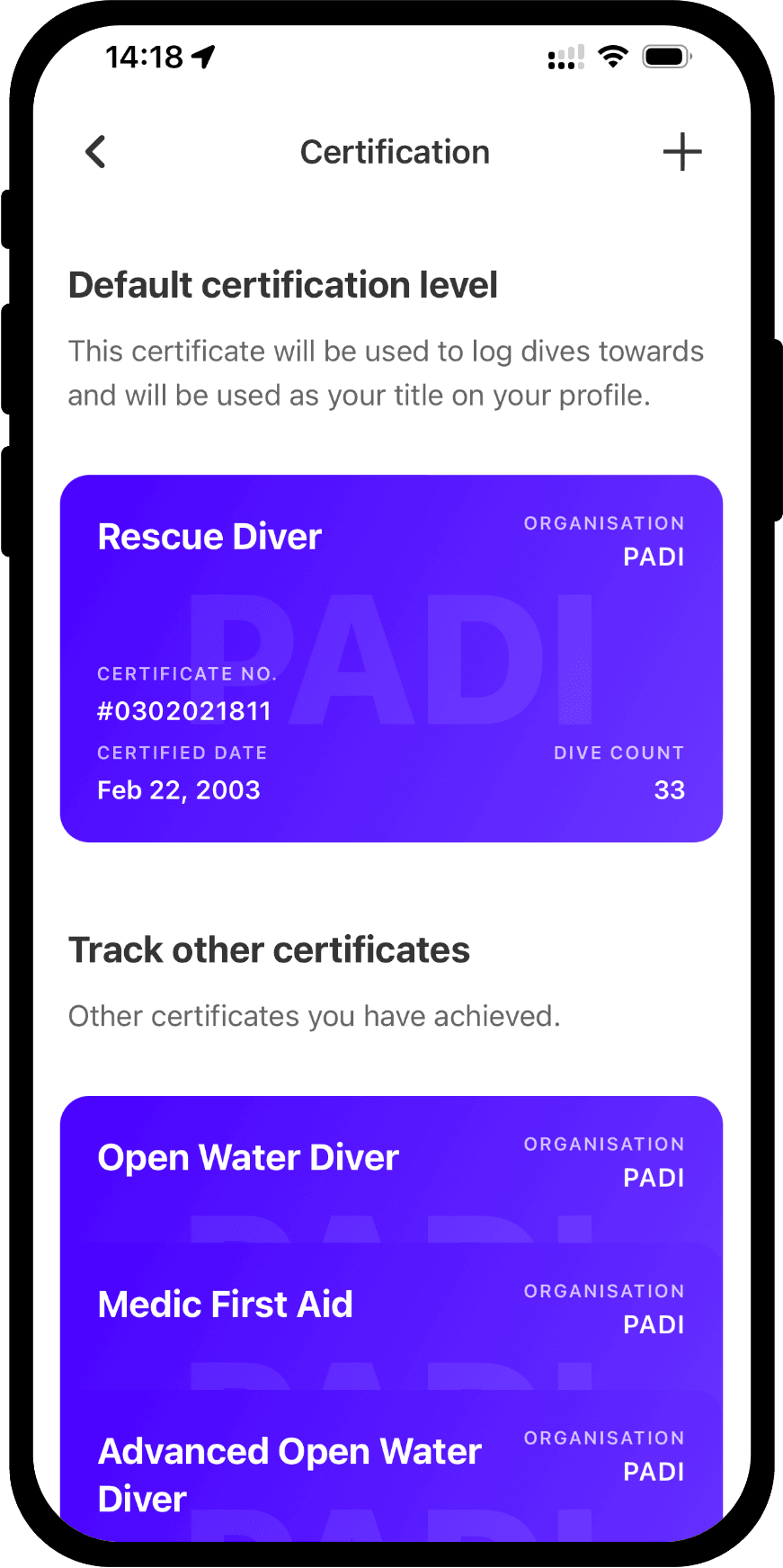Tap the dive count value 33
The height and width of the screenshot is (1568, 783).
tap(669, 789)
